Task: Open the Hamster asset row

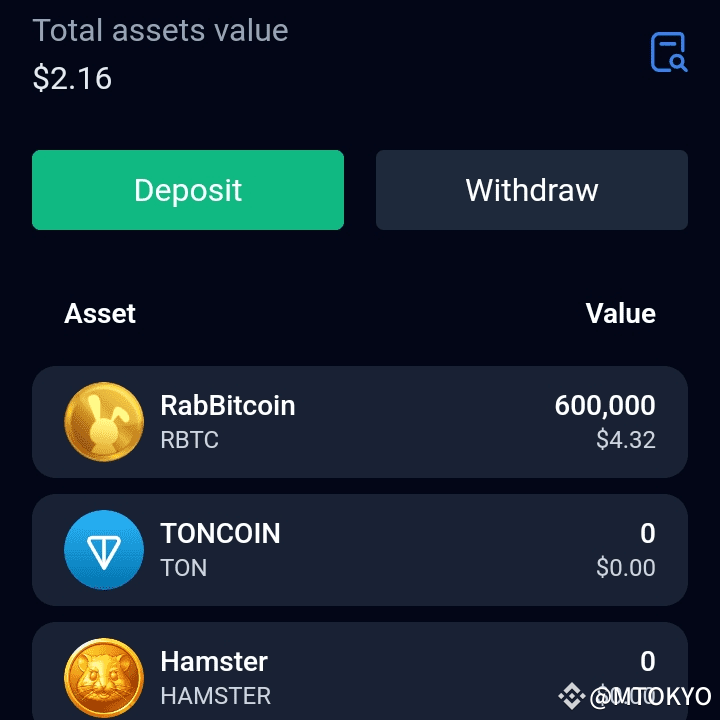Action: (x=360, y=672)
